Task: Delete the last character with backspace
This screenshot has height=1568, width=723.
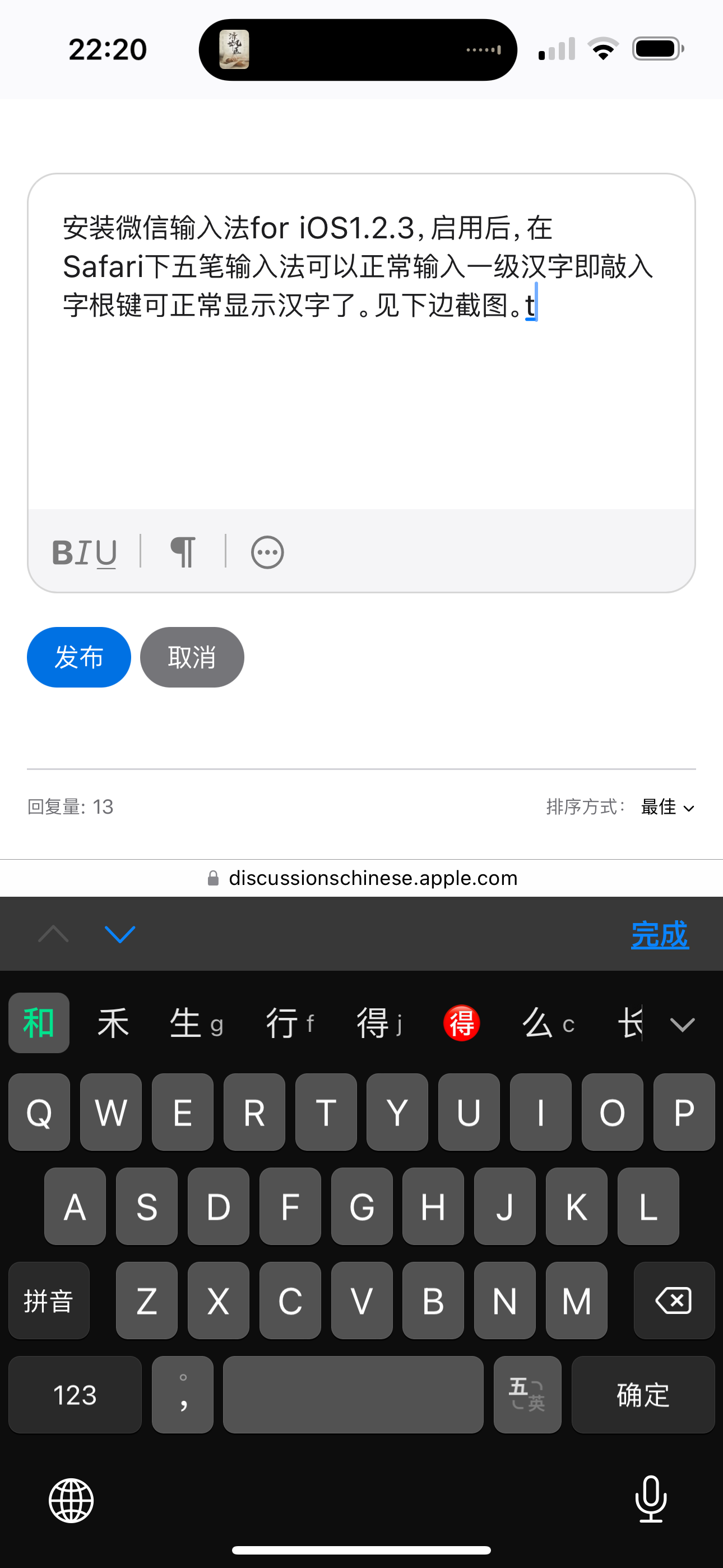Action: 674,1301
